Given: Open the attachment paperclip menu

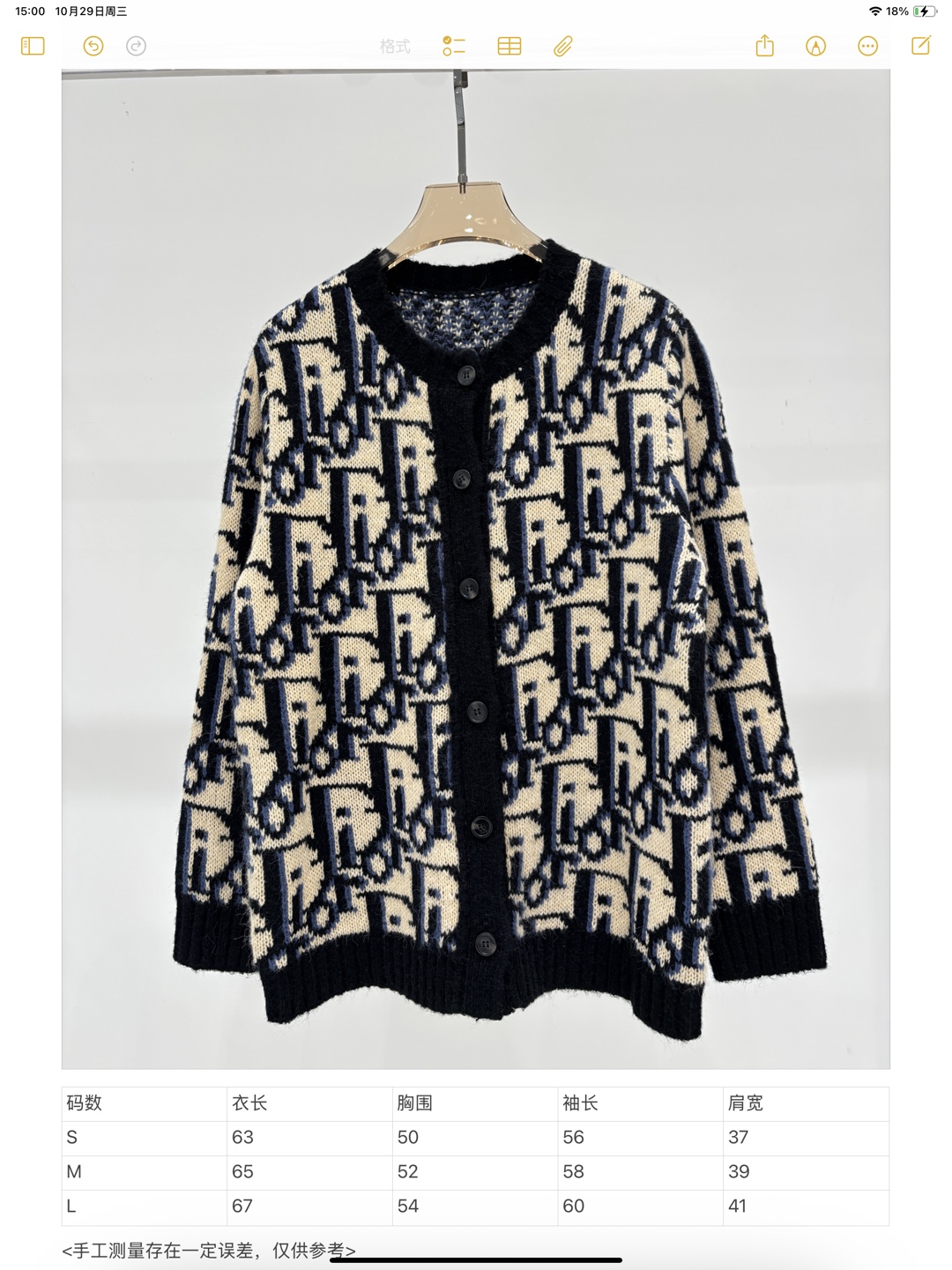Looking at the screenshot, I should (x=563, y=46).
